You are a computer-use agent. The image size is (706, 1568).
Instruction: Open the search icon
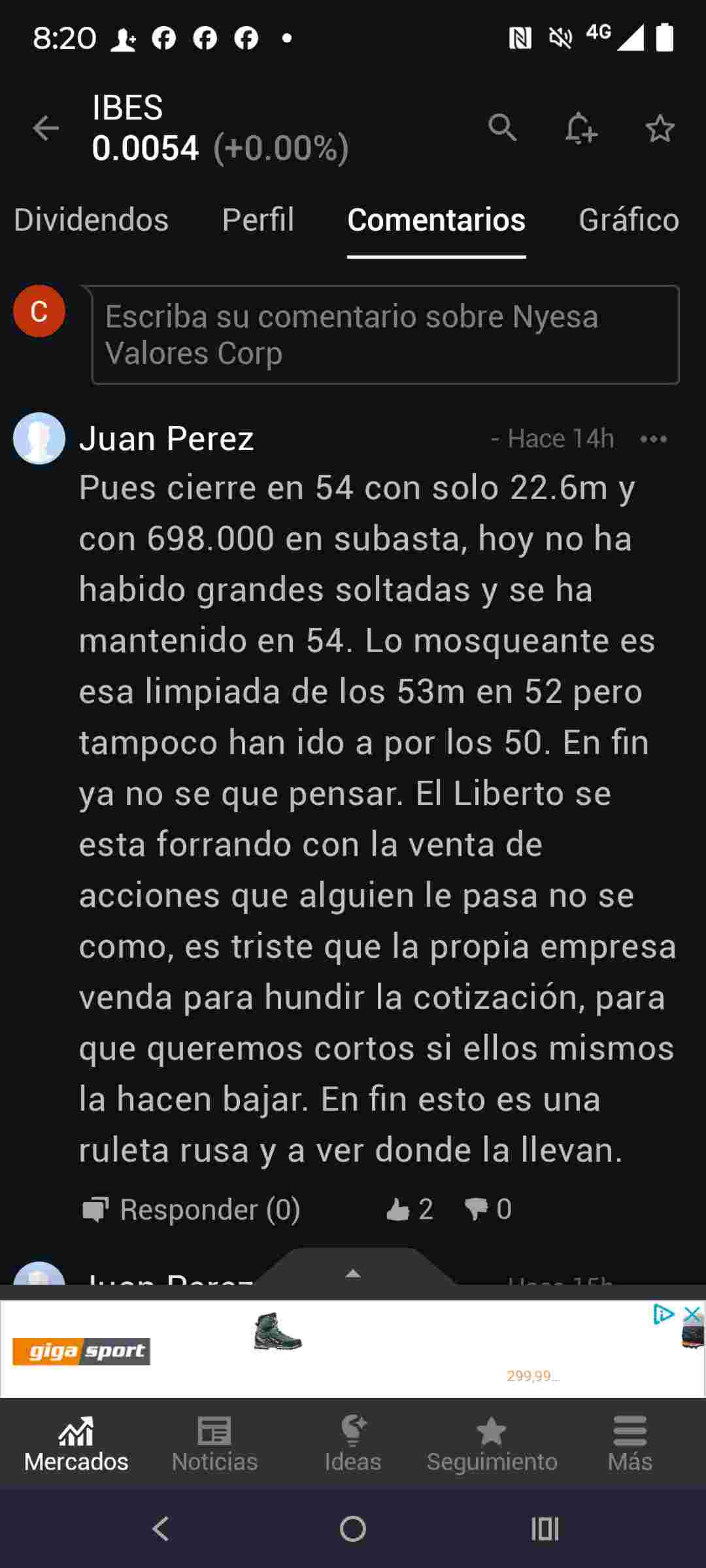(502, 129)
